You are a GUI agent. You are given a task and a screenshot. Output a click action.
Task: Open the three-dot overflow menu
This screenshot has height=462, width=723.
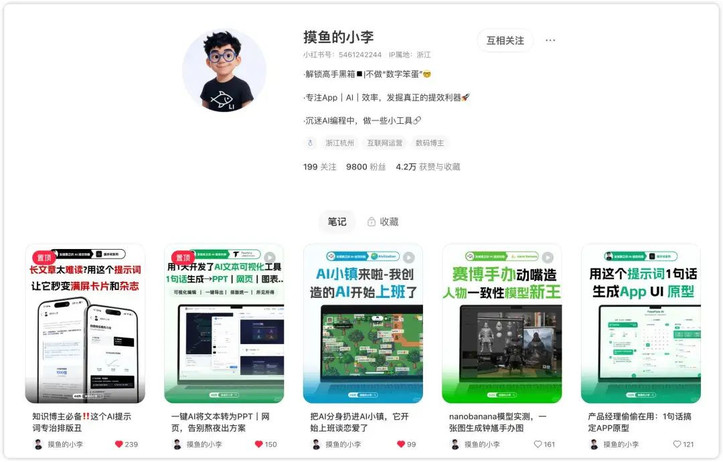(551, 41)
